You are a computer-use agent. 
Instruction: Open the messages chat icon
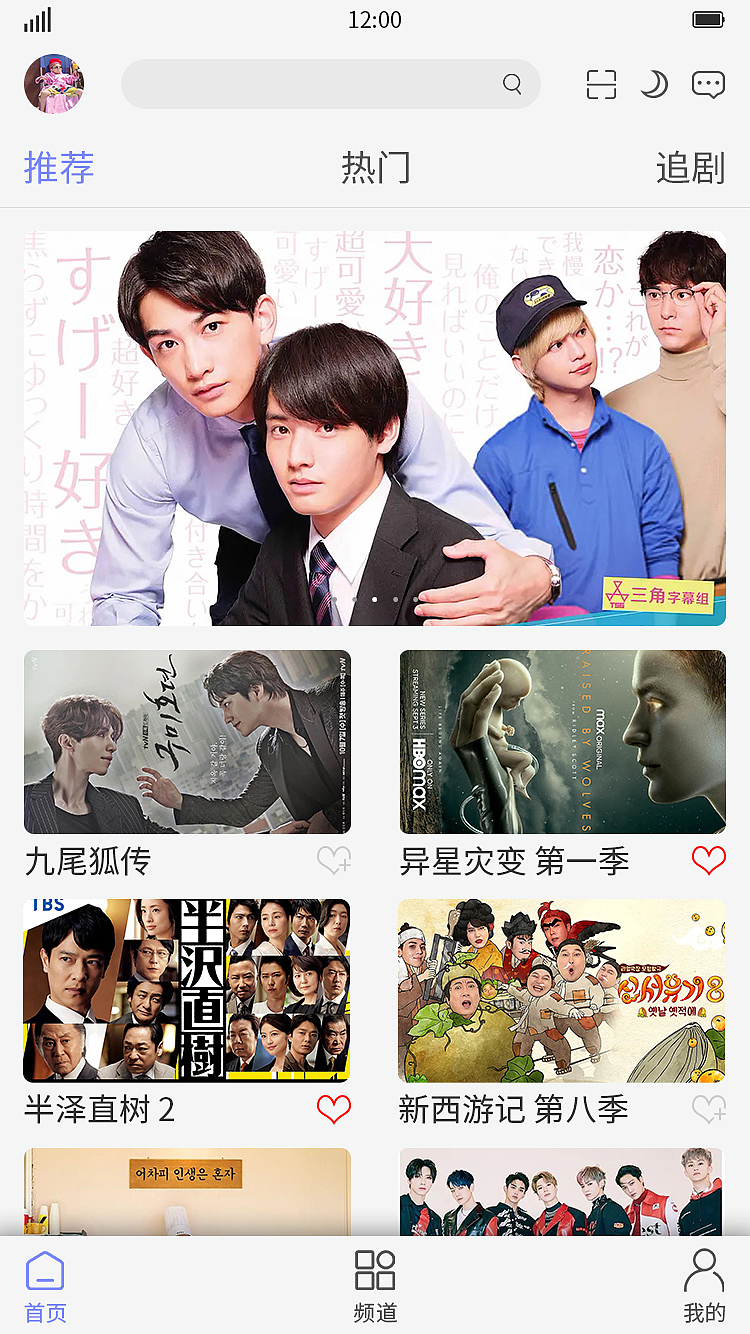tap(708, 84)
